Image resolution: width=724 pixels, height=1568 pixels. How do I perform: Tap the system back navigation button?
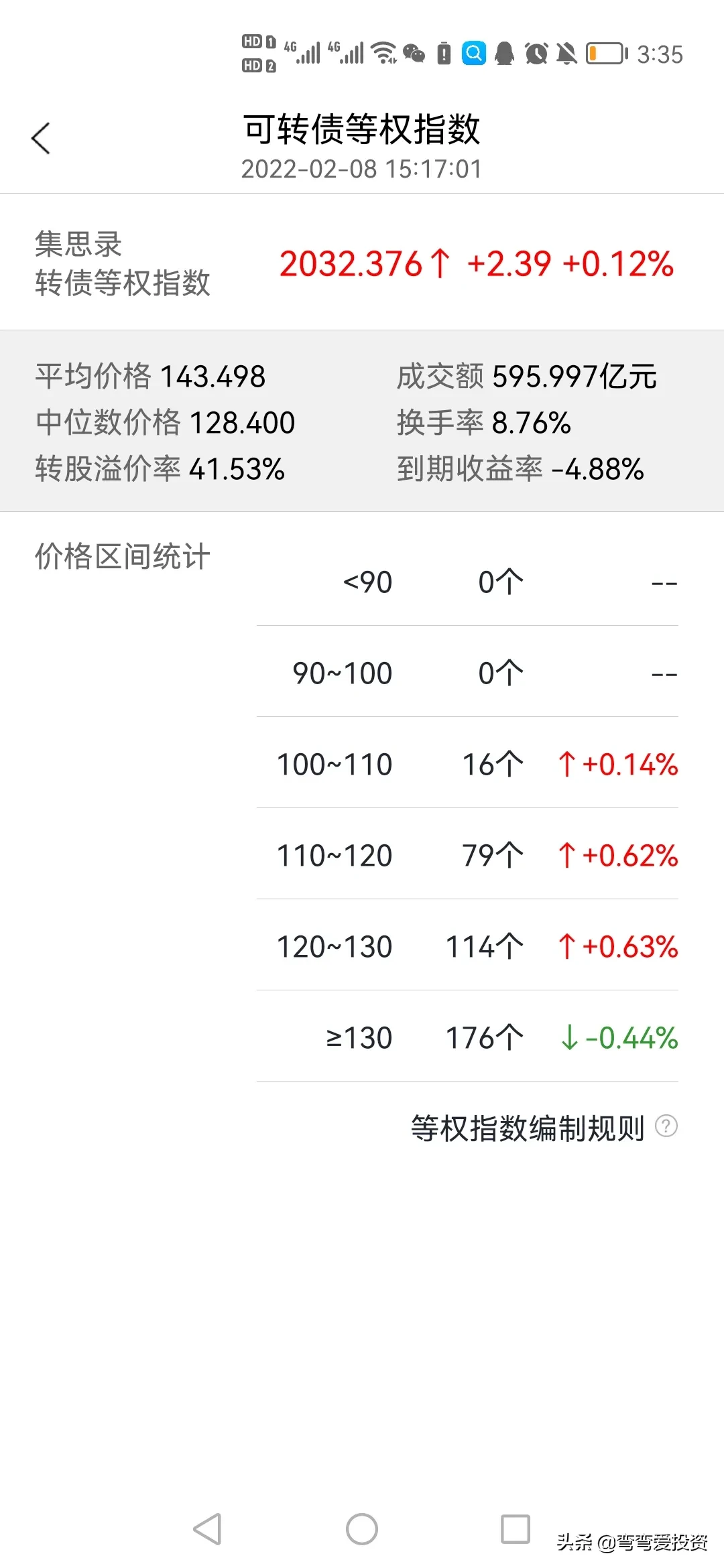click(207, 1529)
